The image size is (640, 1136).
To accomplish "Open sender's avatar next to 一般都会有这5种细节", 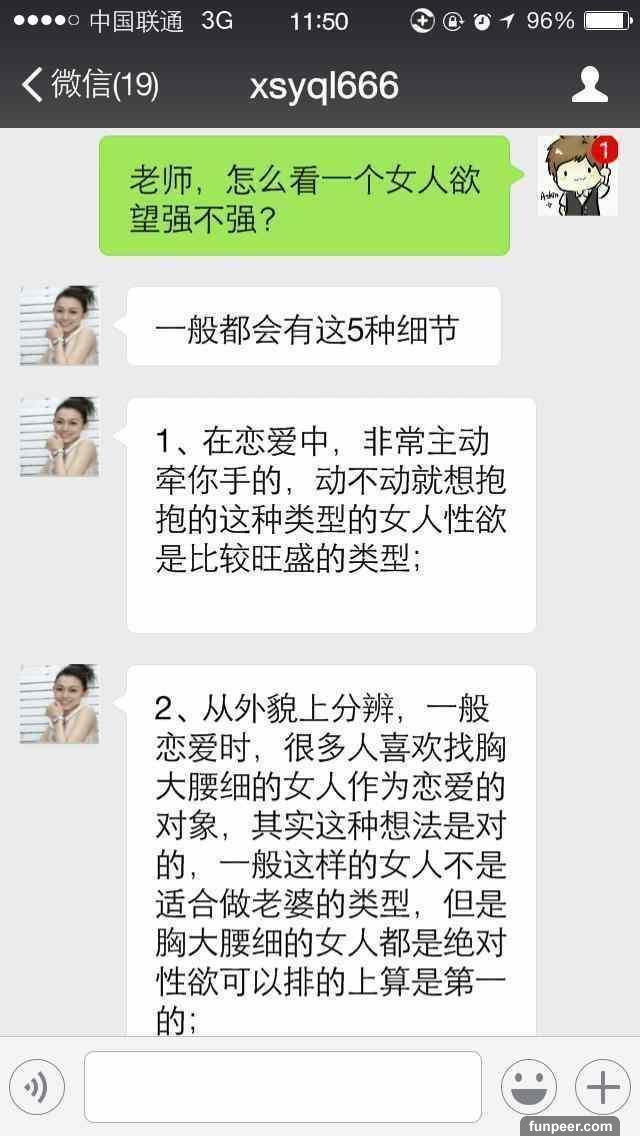I will pyautogui.click(x=59, y=326).
